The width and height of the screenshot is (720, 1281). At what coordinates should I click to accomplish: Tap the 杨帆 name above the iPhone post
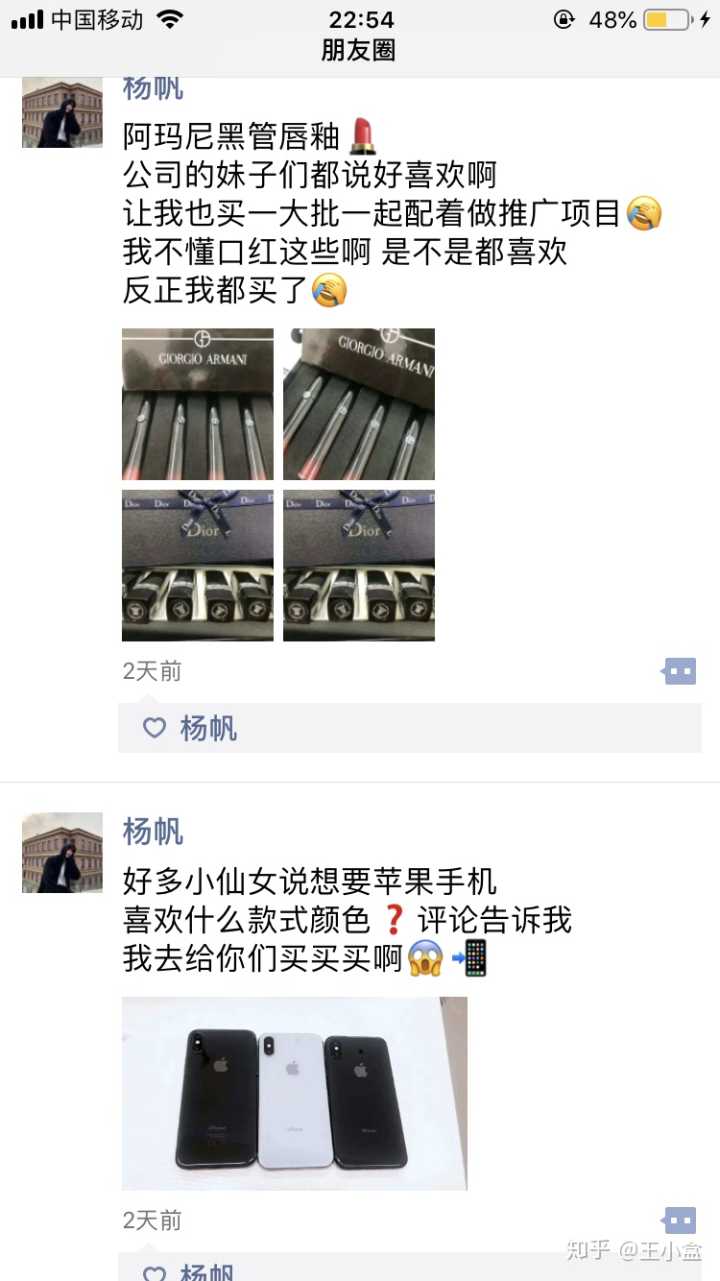pos(153,831)
